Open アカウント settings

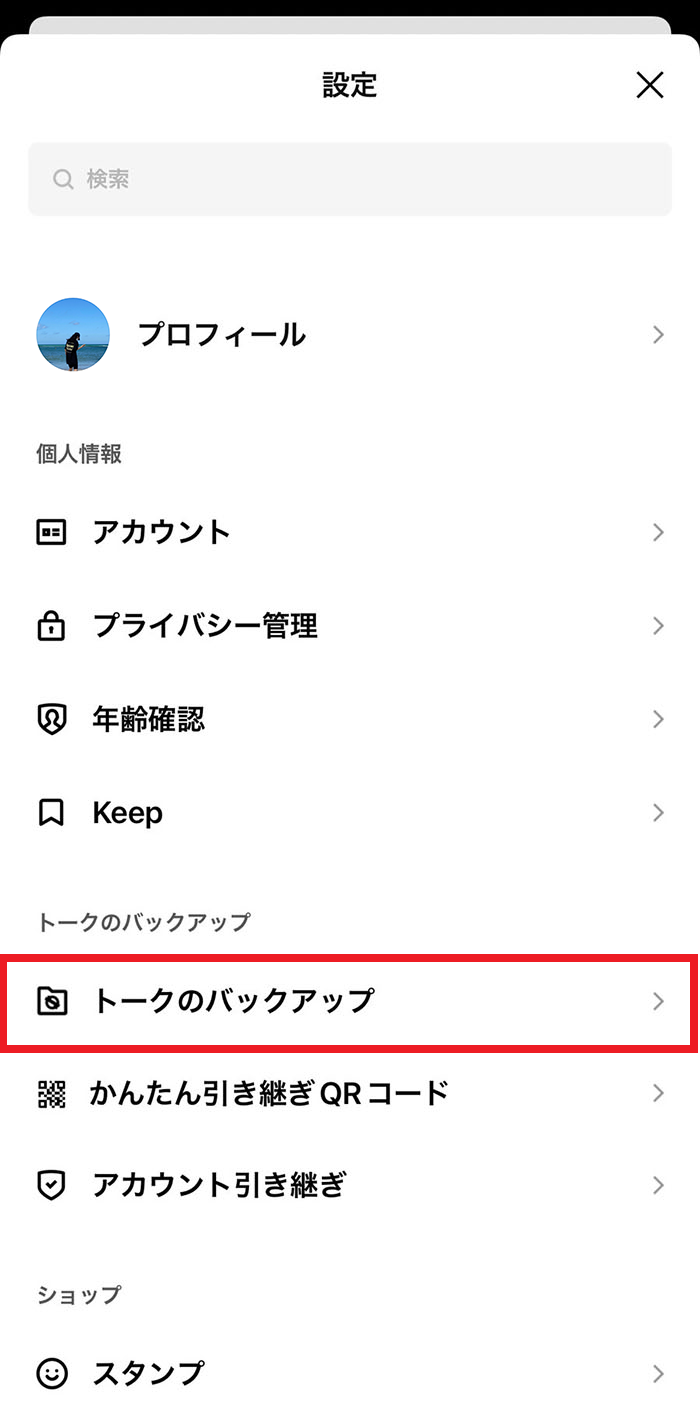click(350, 532)
